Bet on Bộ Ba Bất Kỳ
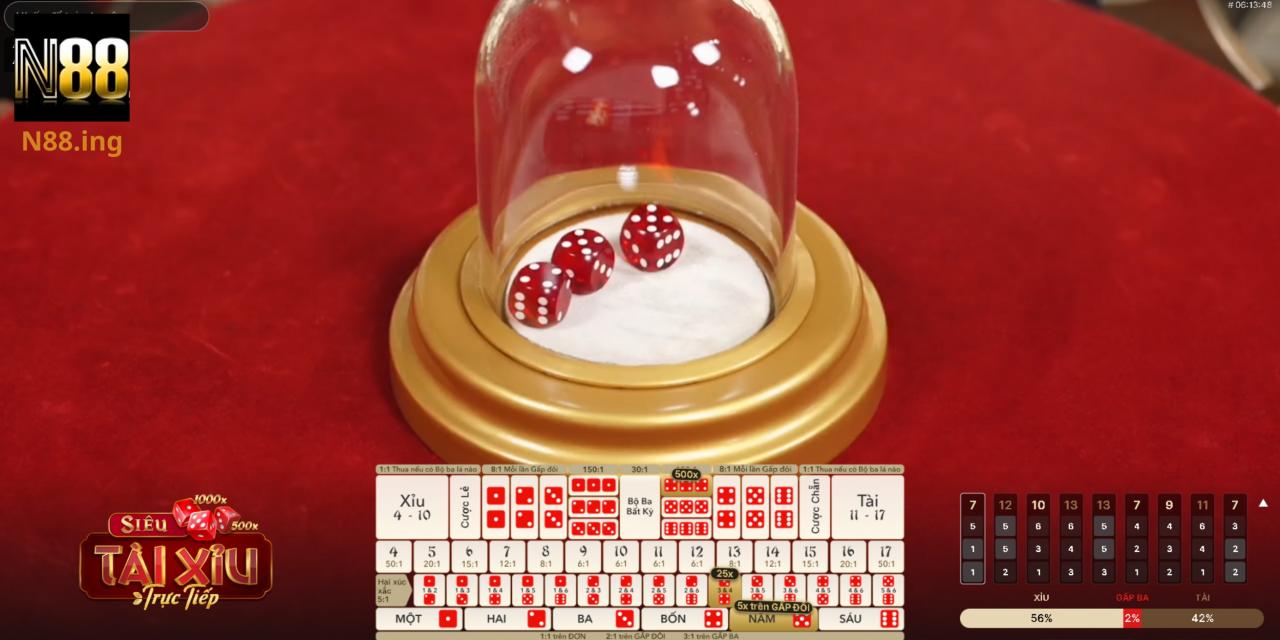This screenshot has width=1280, height=640. coord(639,507)
